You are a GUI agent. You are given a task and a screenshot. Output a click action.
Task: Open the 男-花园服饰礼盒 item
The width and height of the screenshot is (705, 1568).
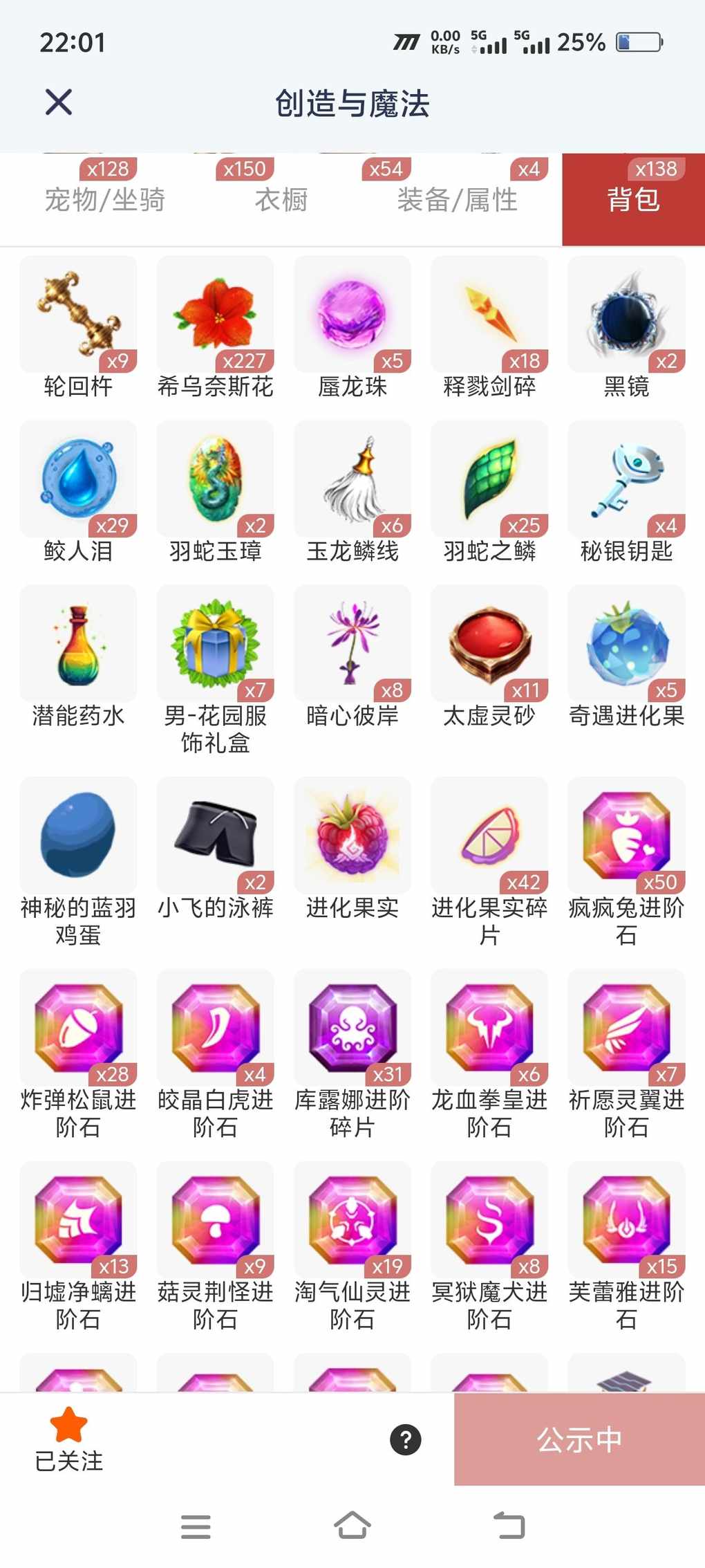click(x=215, y=644)
